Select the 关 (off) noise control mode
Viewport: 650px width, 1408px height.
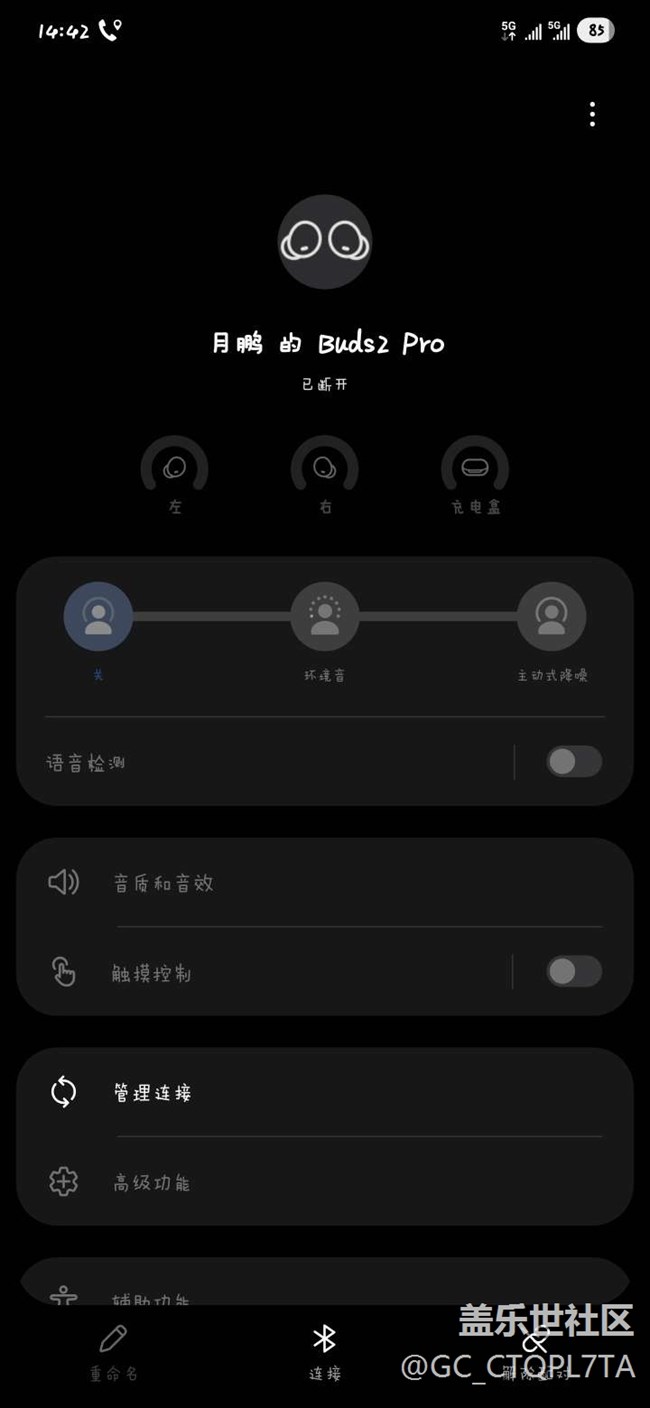[98, 615]
